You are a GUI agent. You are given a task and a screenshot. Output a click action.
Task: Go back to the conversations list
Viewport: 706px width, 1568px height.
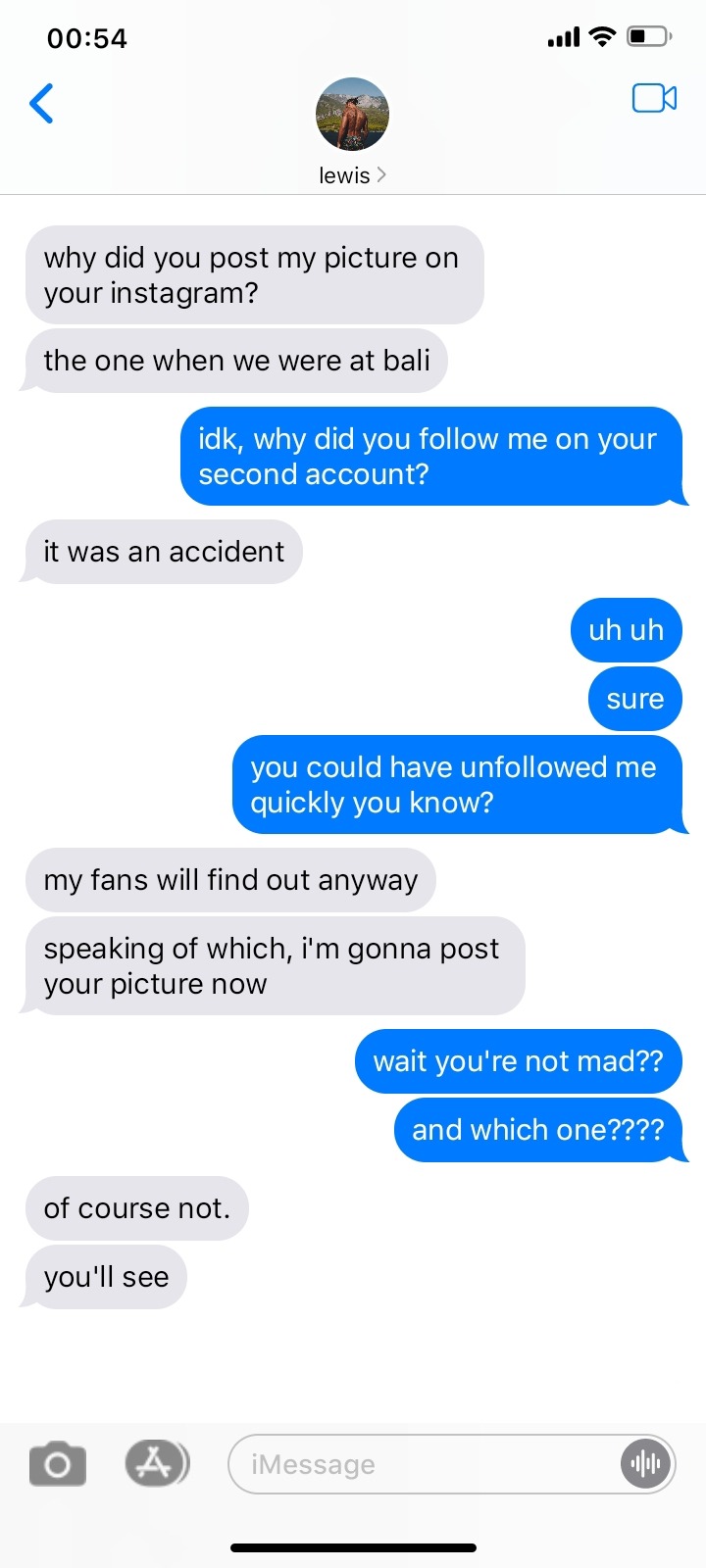41,103
